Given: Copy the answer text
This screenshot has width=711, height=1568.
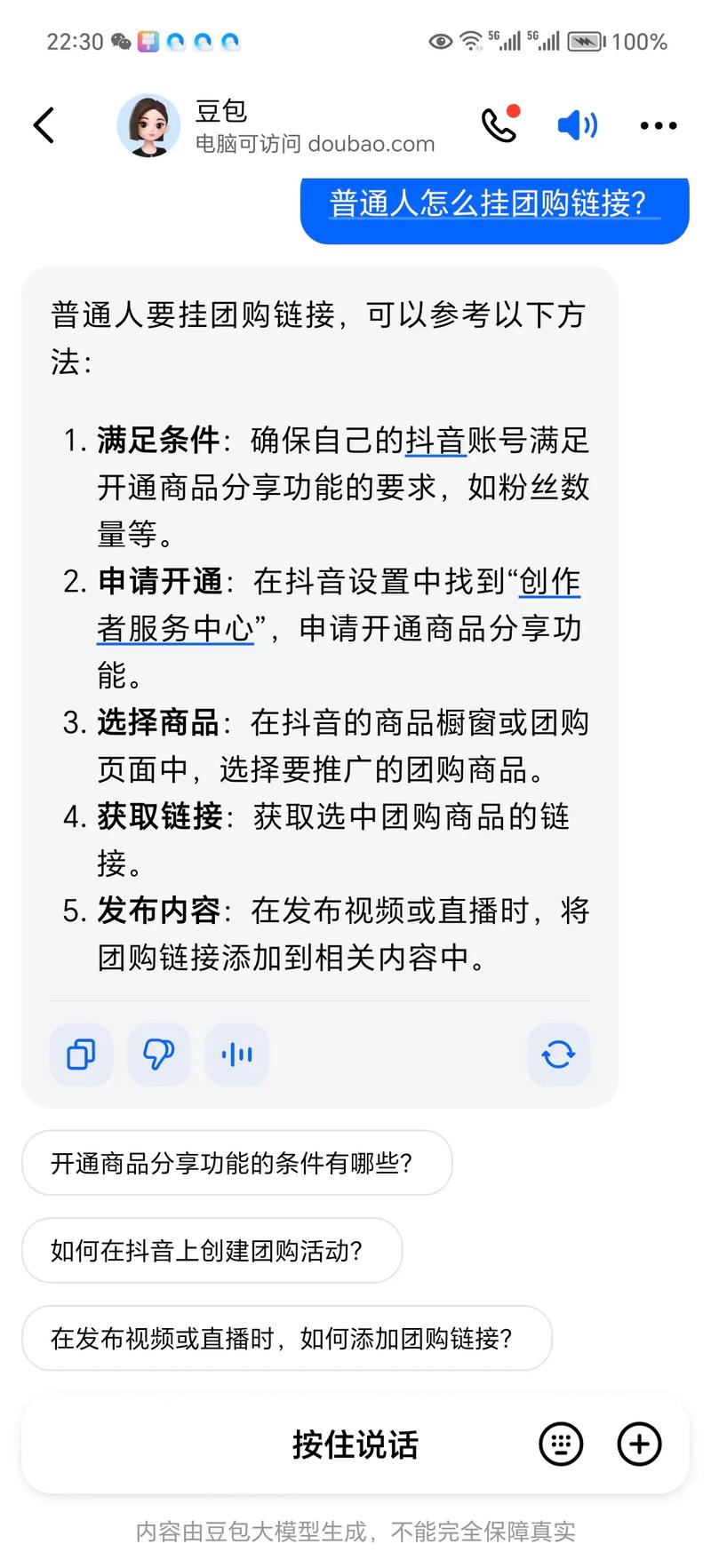Looking at the screenshot, I should tap(82, 1055).
